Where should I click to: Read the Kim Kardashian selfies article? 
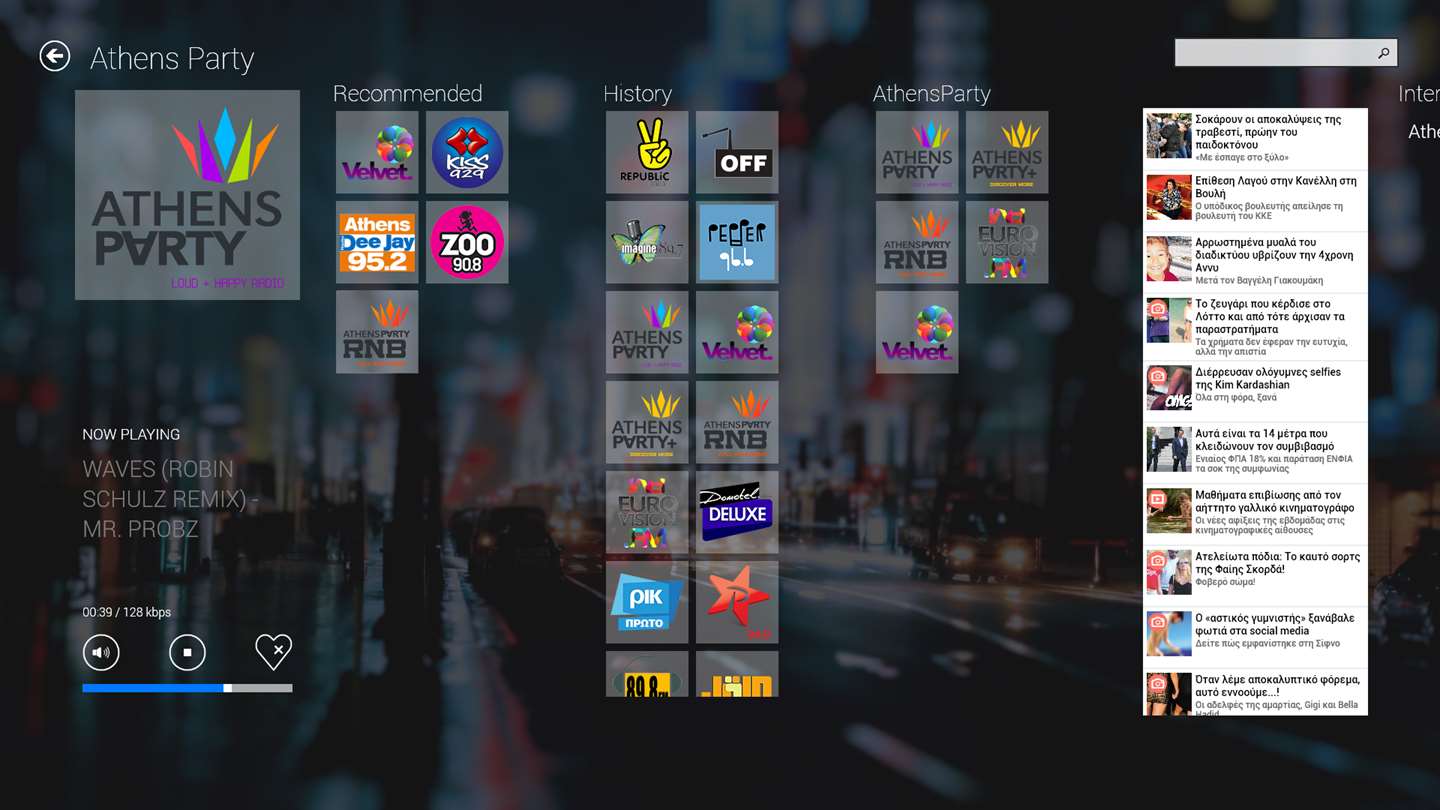1255,385
